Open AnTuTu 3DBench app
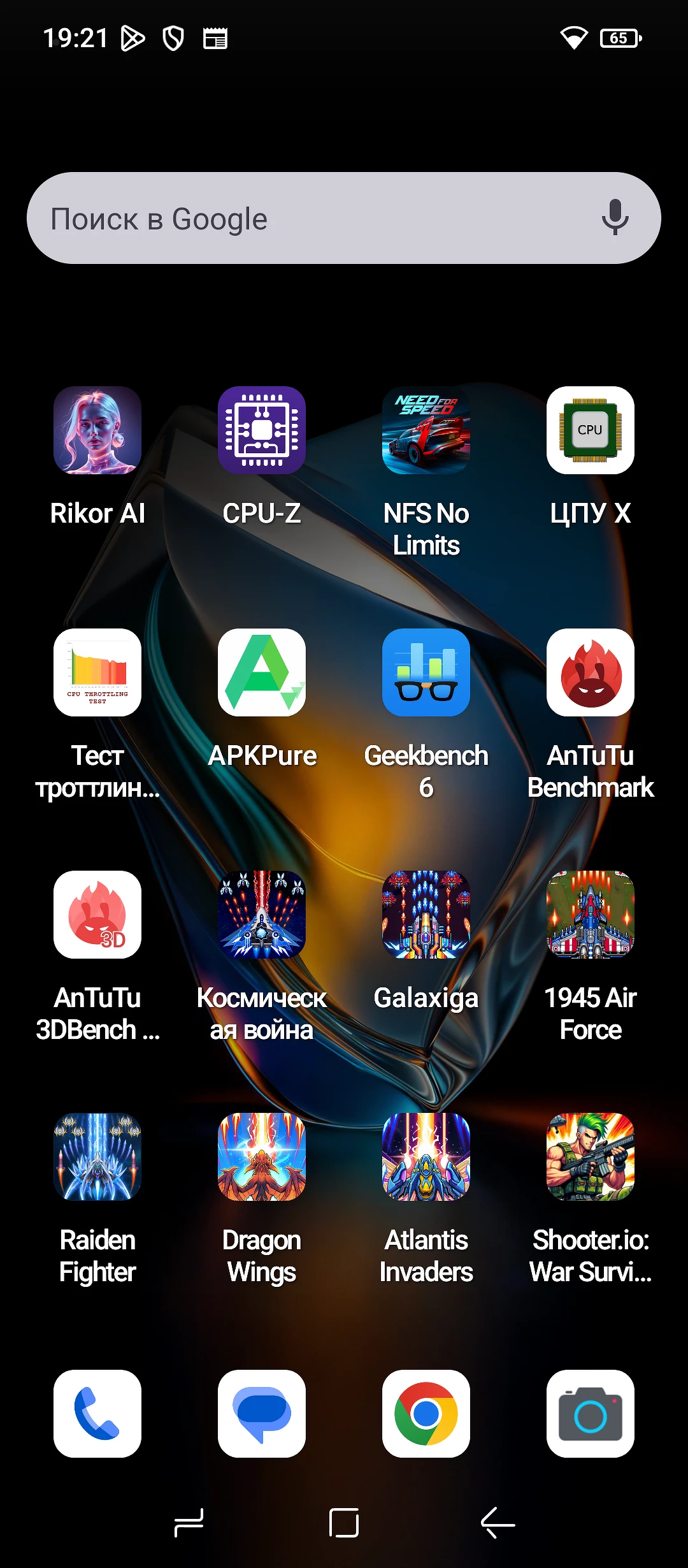This screenshot has width=688, height=1568. [x=97, y=915]
